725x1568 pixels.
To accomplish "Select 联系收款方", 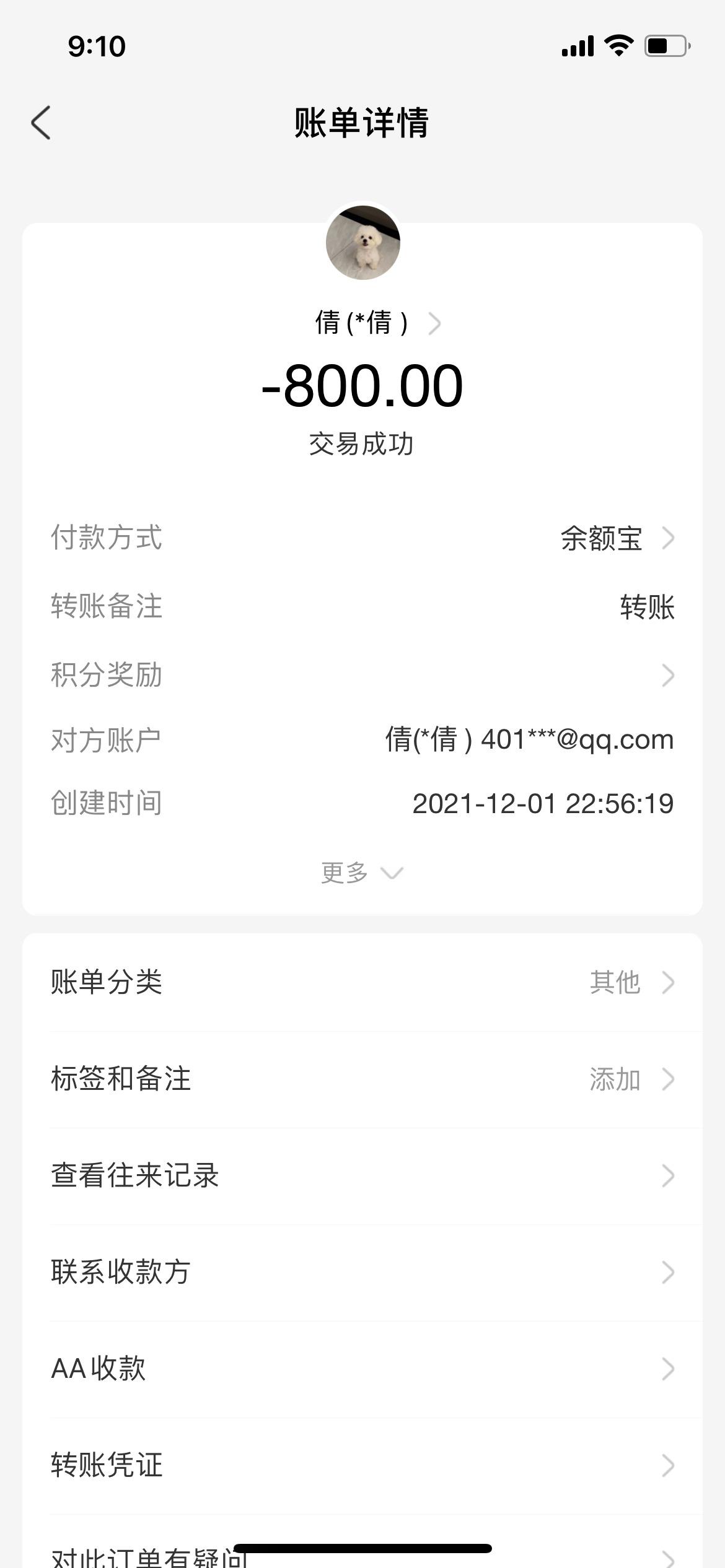I will coord(362,1272).
